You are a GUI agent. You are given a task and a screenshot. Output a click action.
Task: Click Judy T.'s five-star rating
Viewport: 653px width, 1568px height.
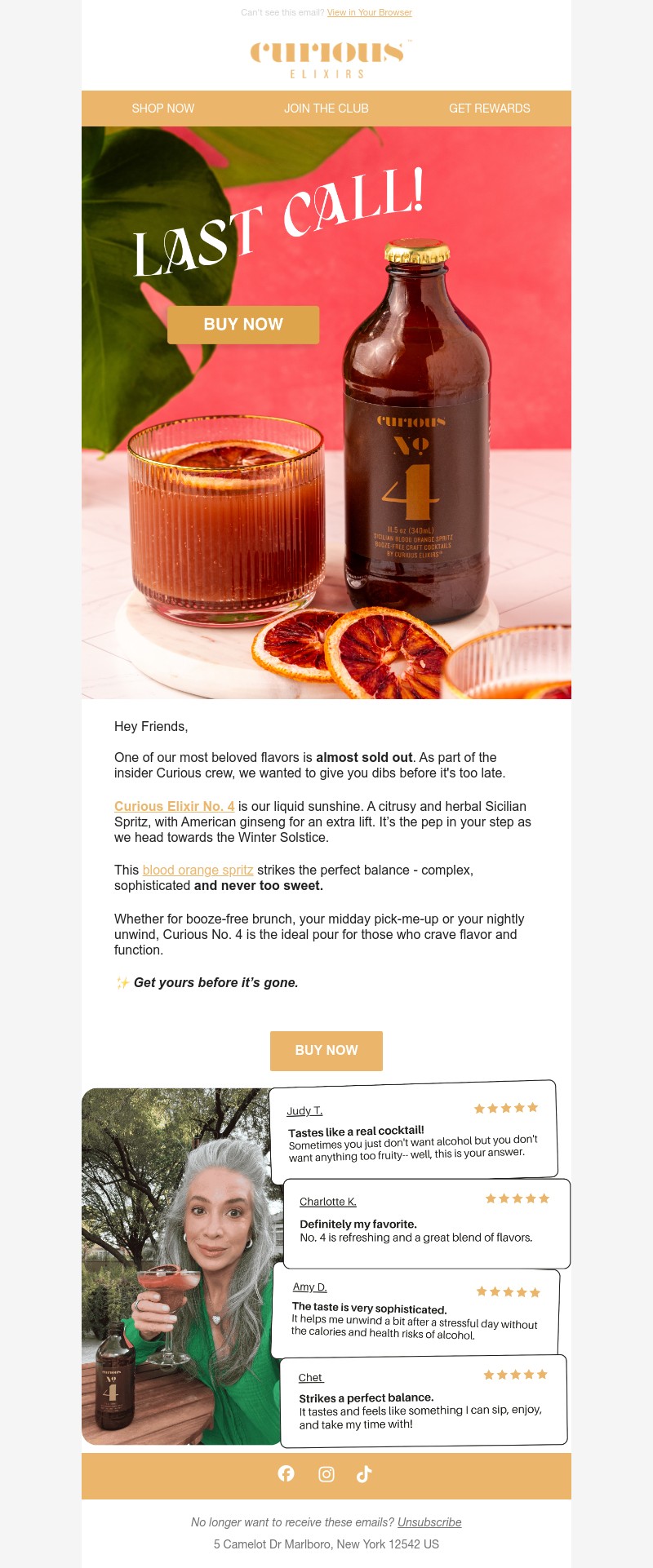click(505, 1107)
